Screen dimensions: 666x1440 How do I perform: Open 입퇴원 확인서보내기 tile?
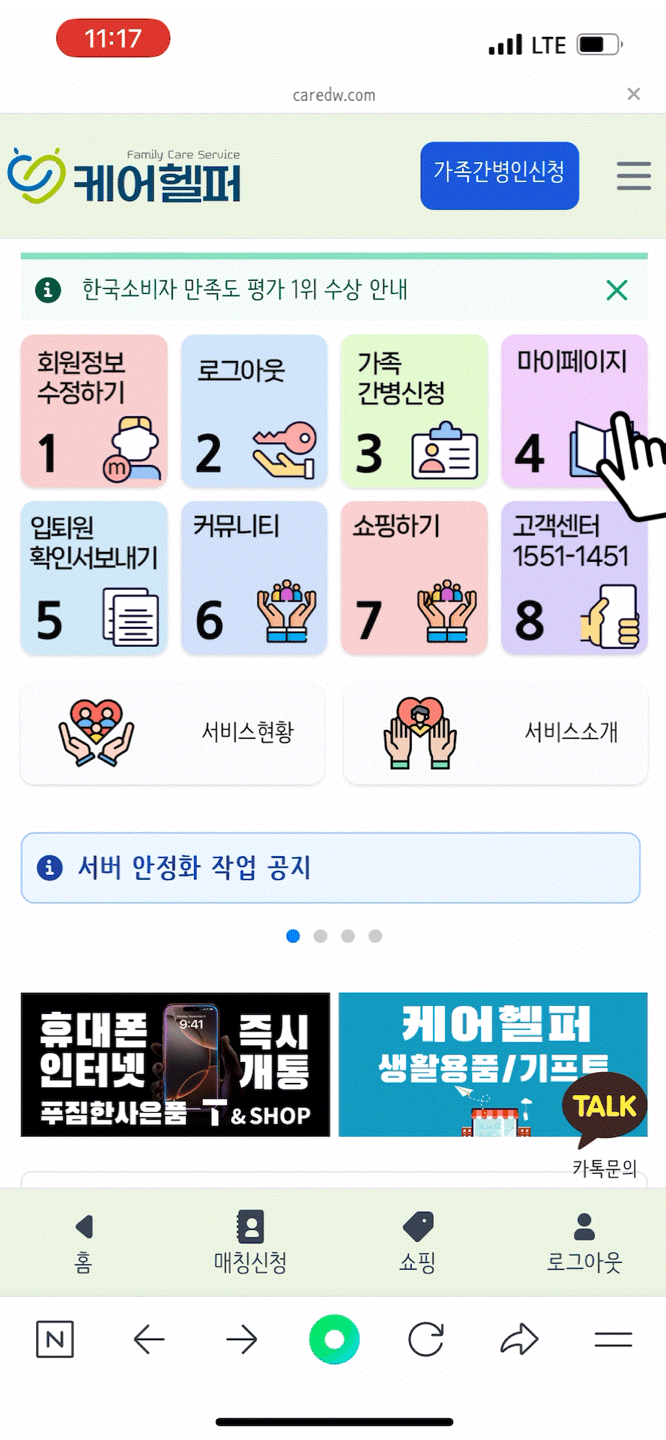point(94,578)
